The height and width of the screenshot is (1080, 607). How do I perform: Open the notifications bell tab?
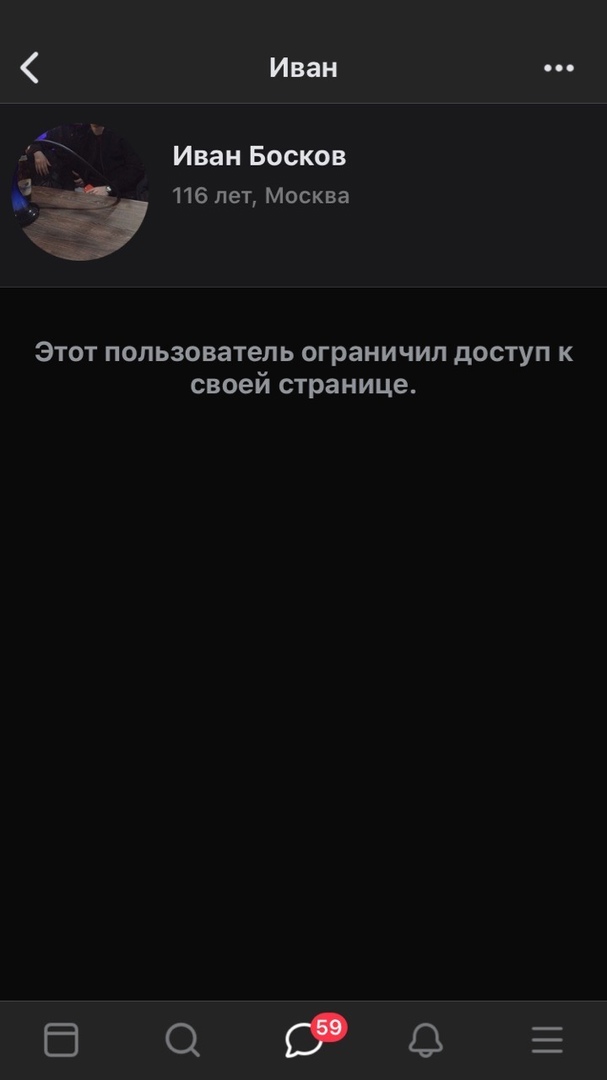[x=426, y=1041]
